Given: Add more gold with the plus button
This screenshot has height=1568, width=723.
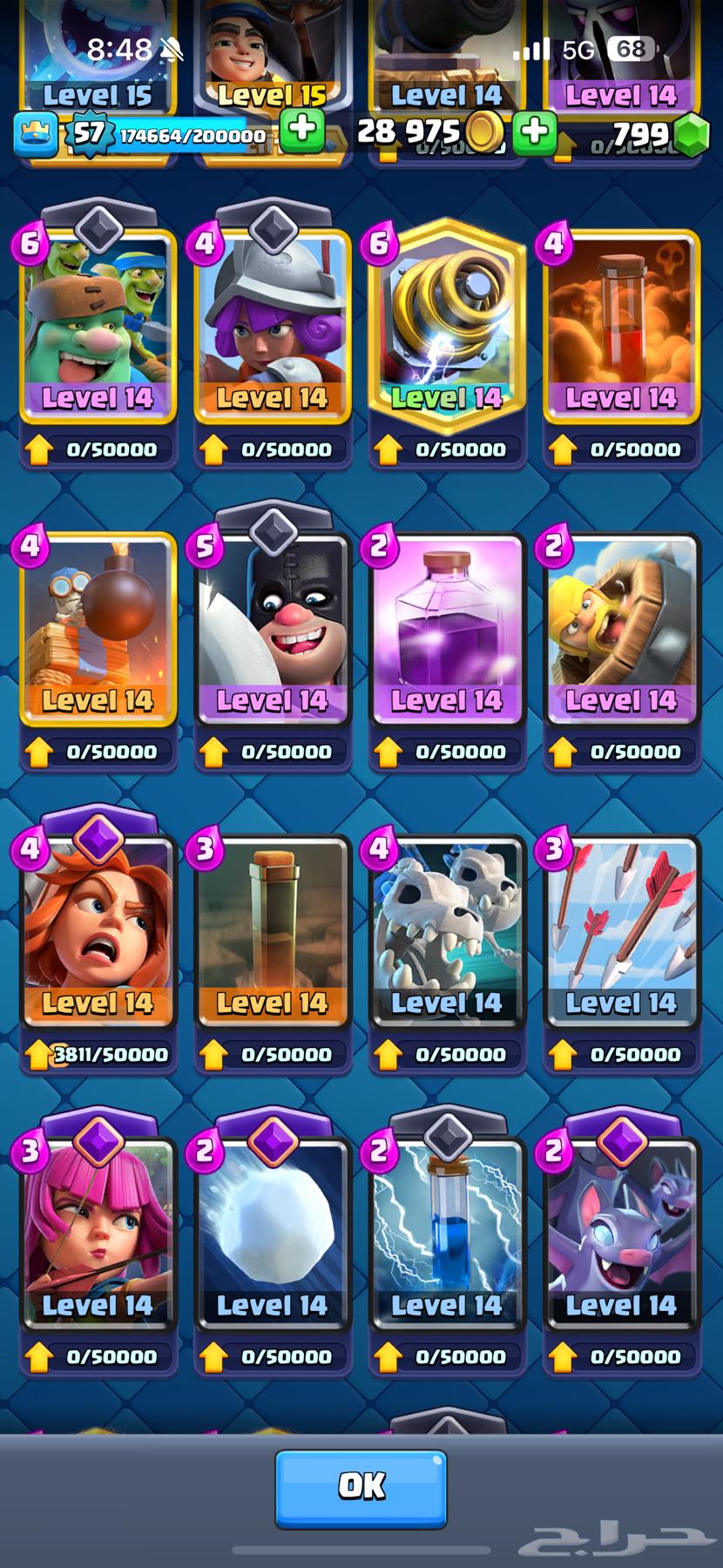Looking at the screenshot, I should pos(534,132).
